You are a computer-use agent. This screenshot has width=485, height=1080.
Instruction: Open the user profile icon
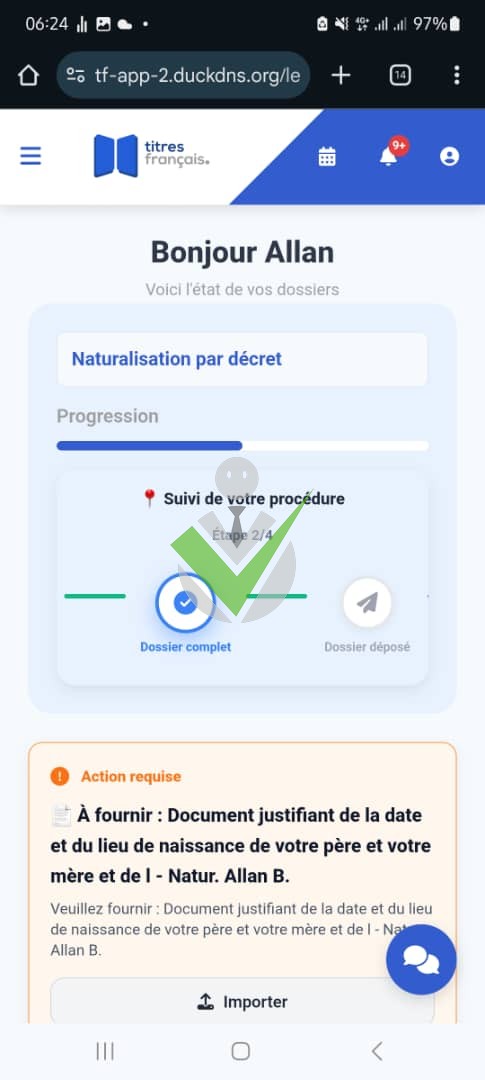449,156
